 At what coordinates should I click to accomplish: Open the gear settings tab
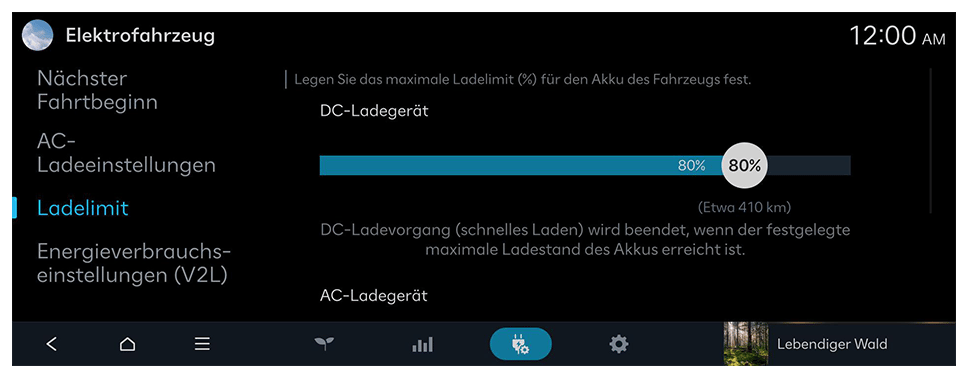(x=619, y=344)
